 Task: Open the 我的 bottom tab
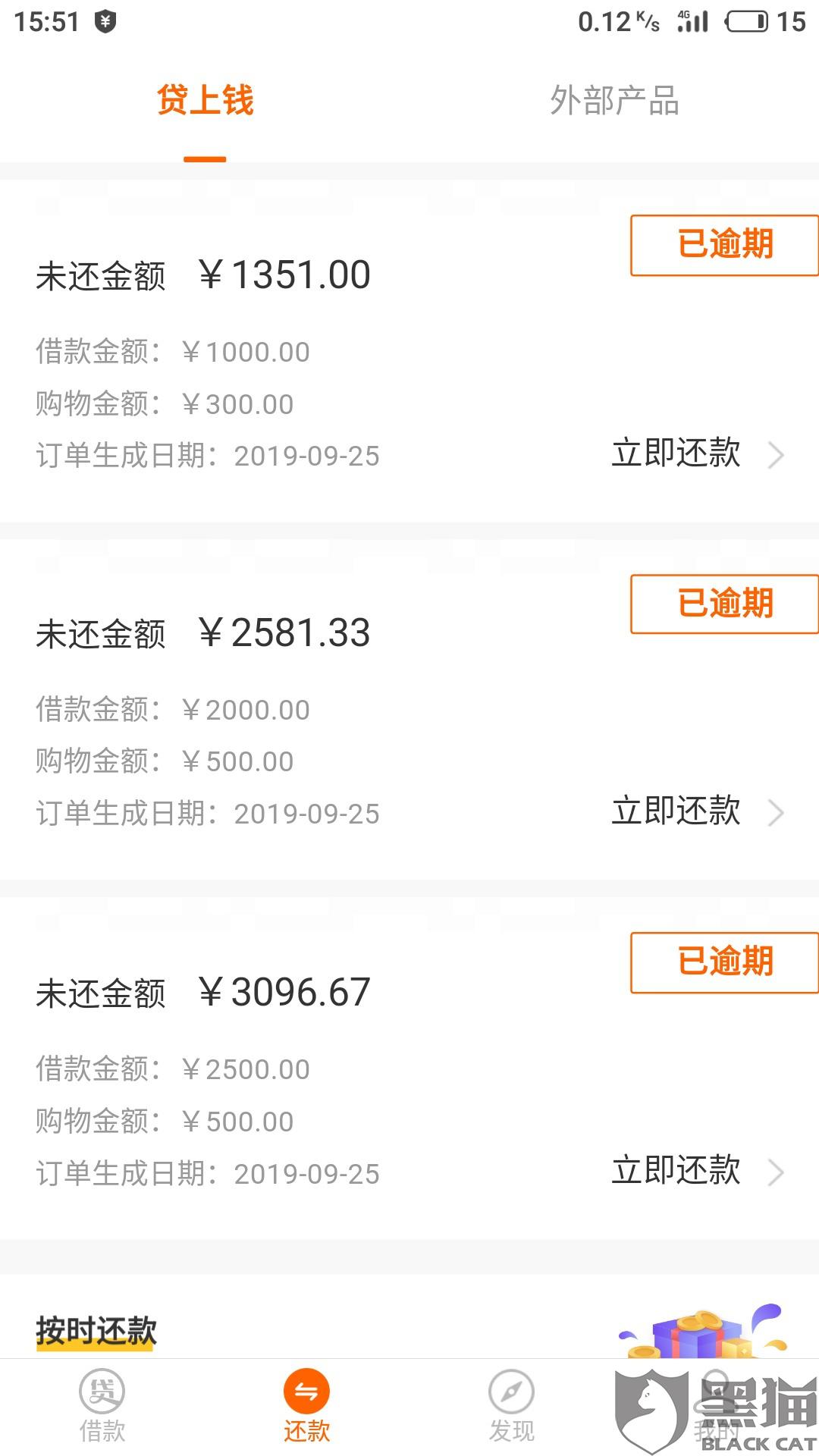(716, 1407)
